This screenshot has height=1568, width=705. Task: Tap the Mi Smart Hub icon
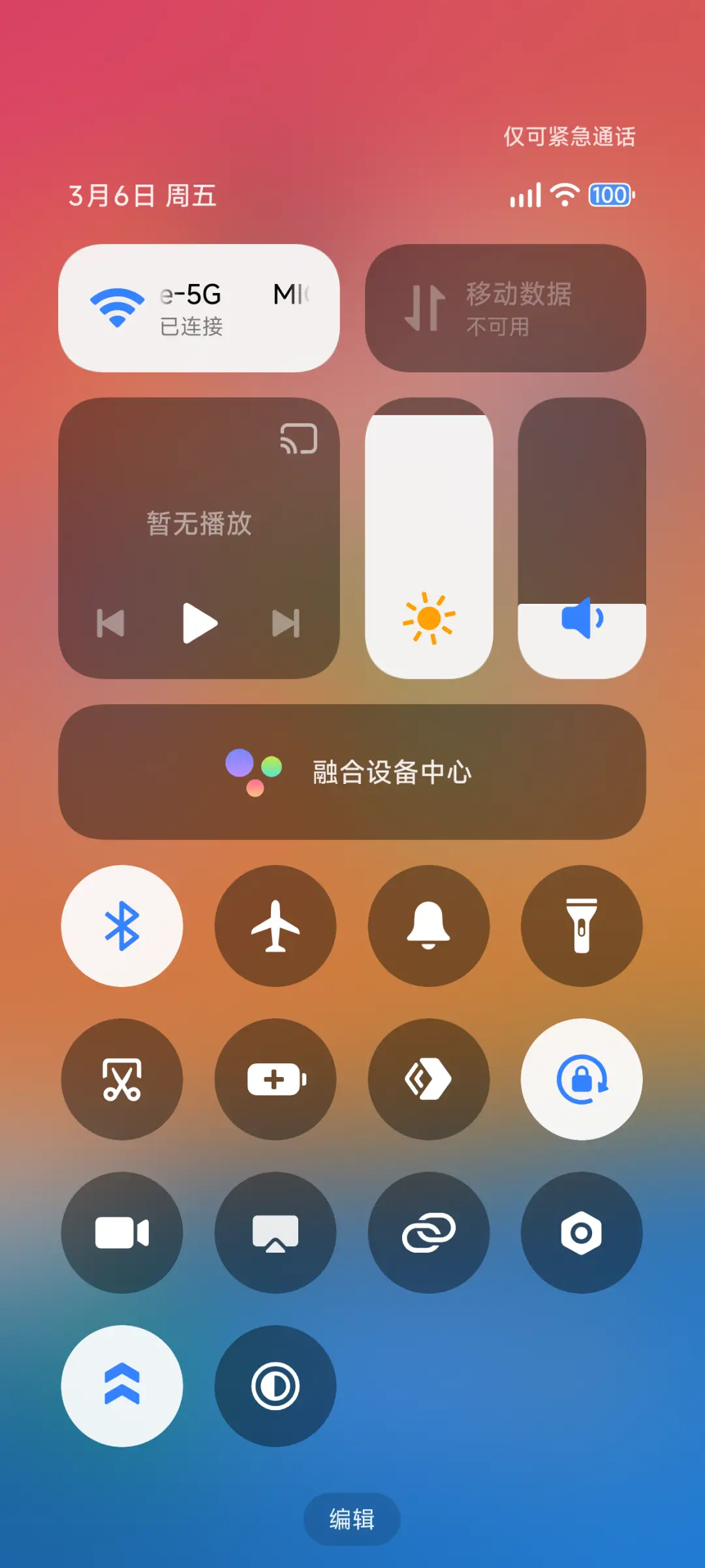pyautogui.click(x=429, y=1080)
